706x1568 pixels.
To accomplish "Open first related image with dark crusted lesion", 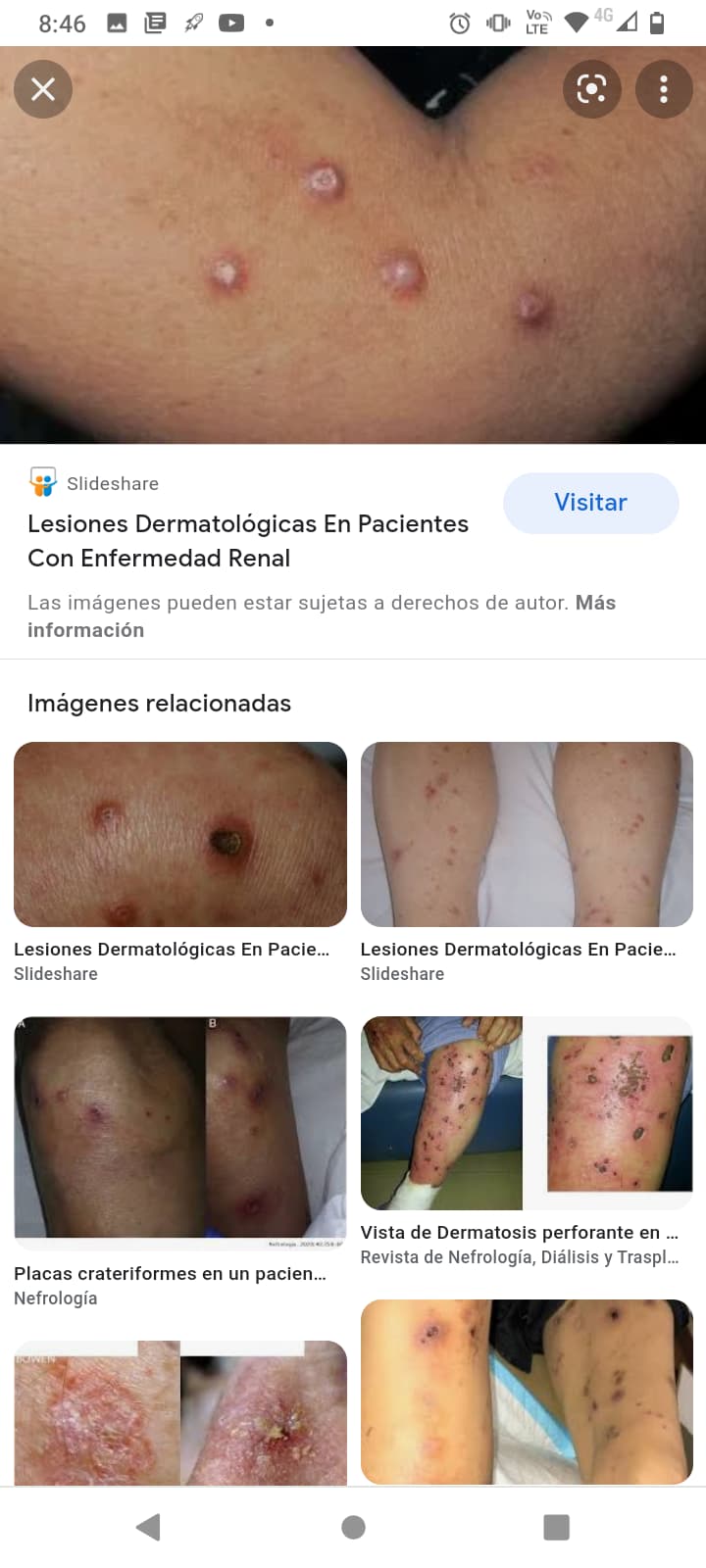I will (180, 834).
